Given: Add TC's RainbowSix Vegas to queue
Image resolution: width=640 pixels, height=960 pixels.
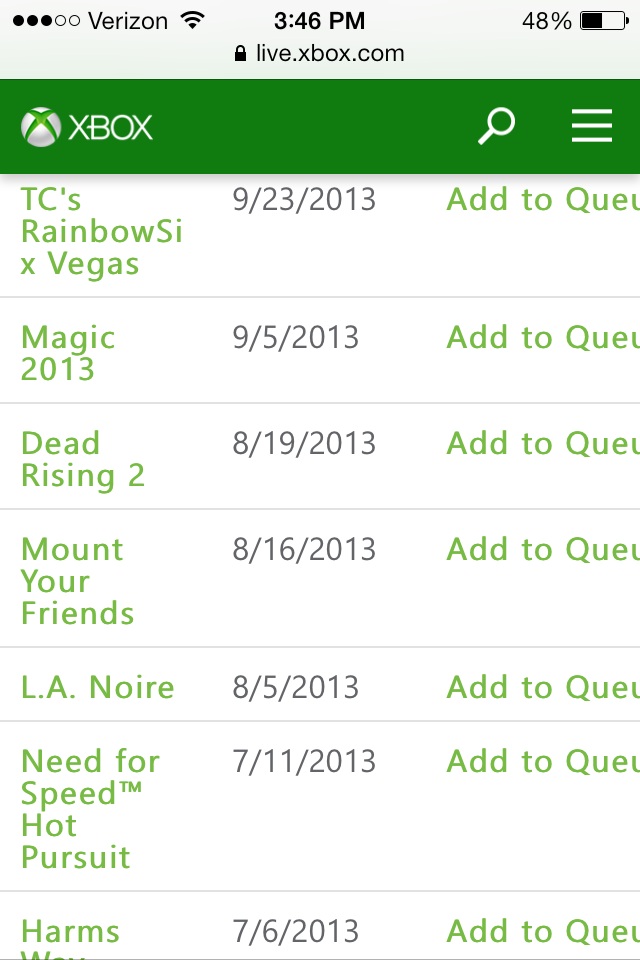Looking at the screenshot, I should pyautogui.click(x=542, y=200).
